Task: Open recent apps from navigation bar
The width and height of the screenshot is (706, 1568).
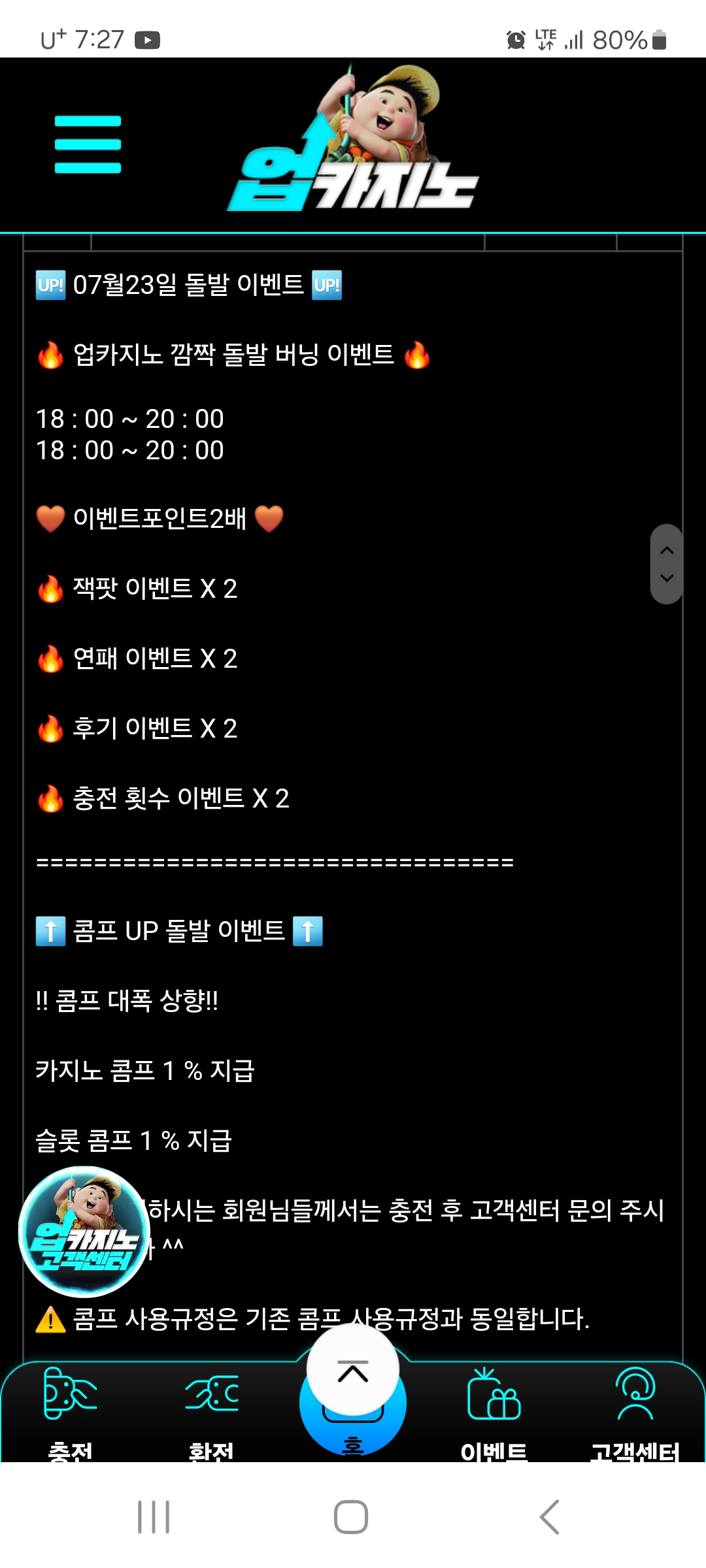Action: pyautogui.click(x=154, y=1516)
